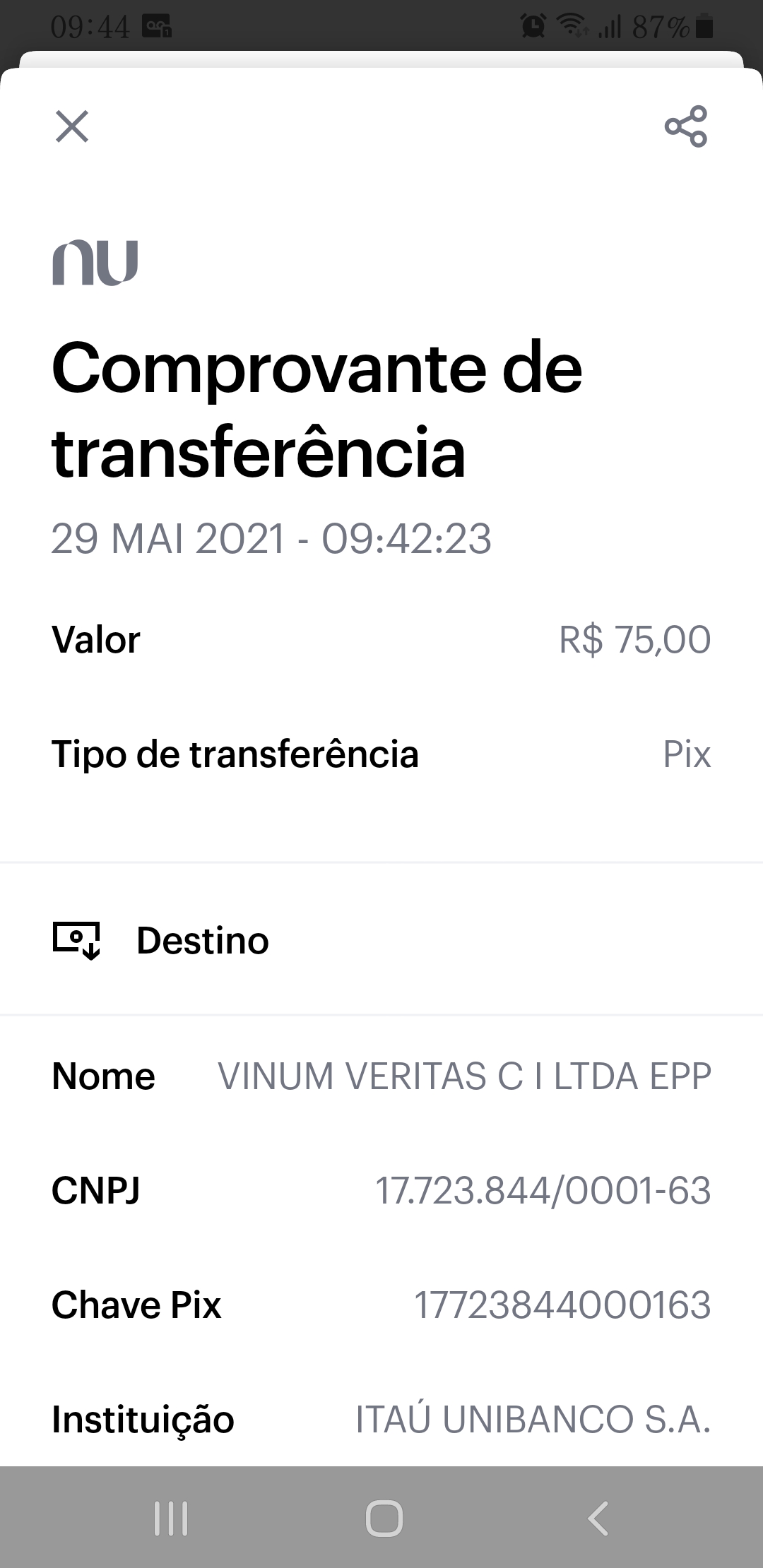Close the transfer receipt screen

click(x=72, y=127)
